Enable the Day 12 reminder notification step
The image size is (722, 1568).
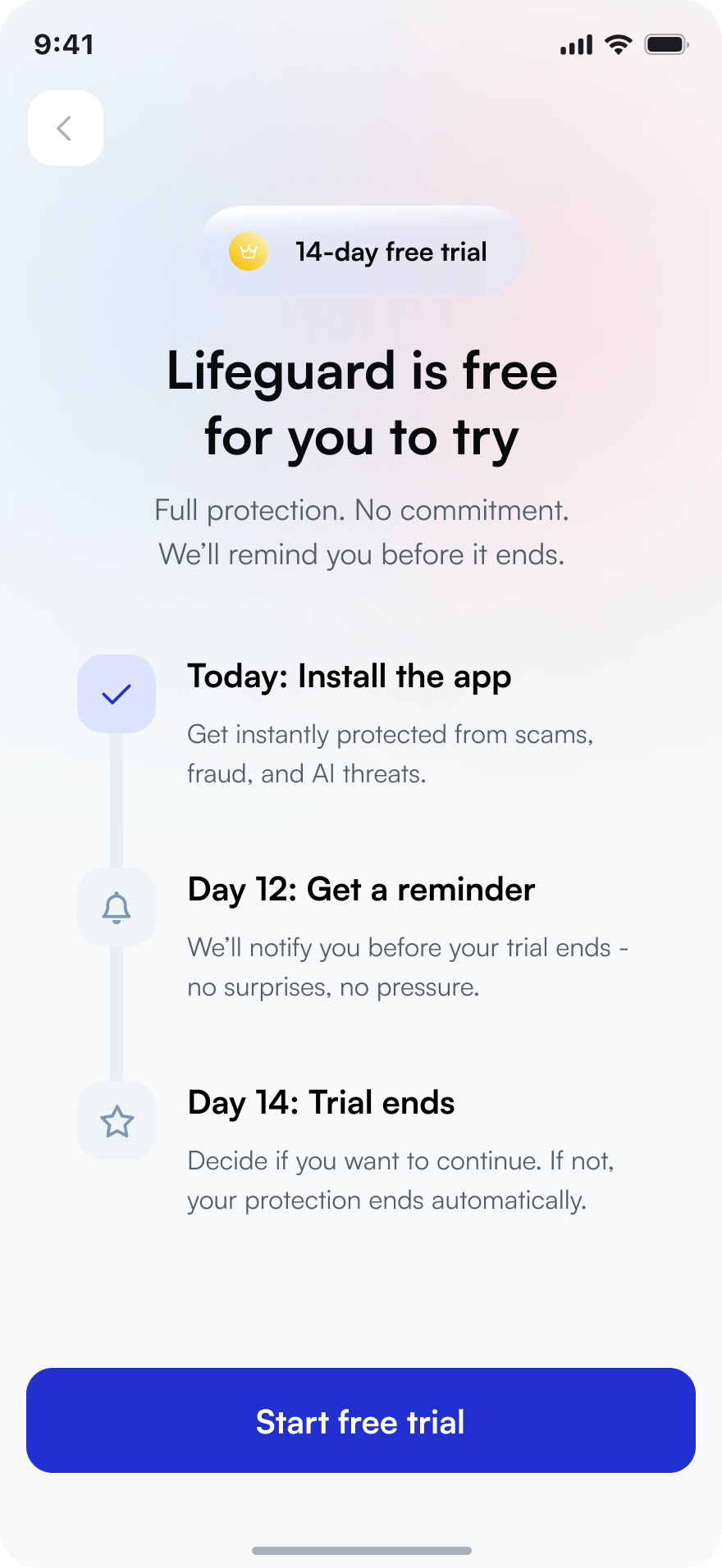(116, 907)
